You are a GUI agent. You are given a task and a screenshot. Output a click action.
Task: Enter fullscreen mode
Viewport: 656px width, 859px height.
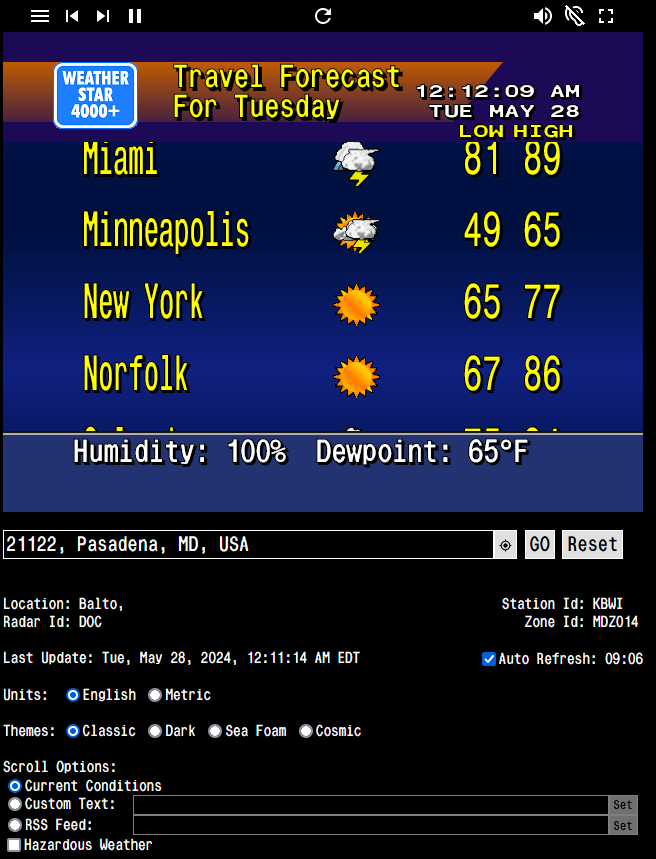click(x=606, y=16)
